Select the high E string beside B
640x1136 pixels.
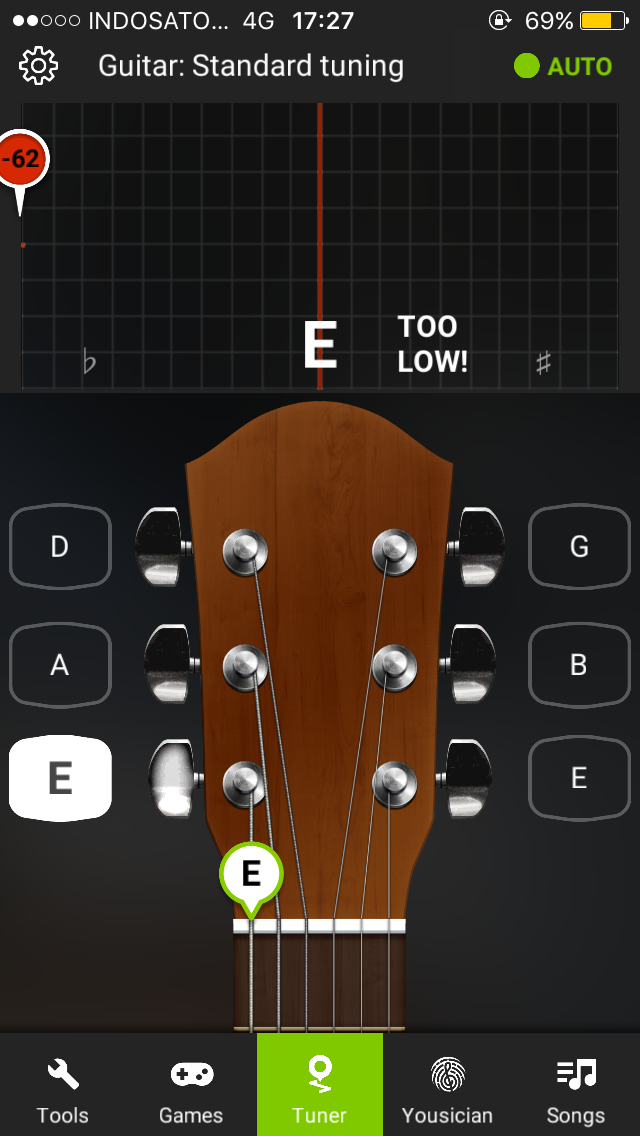(579, 778)
